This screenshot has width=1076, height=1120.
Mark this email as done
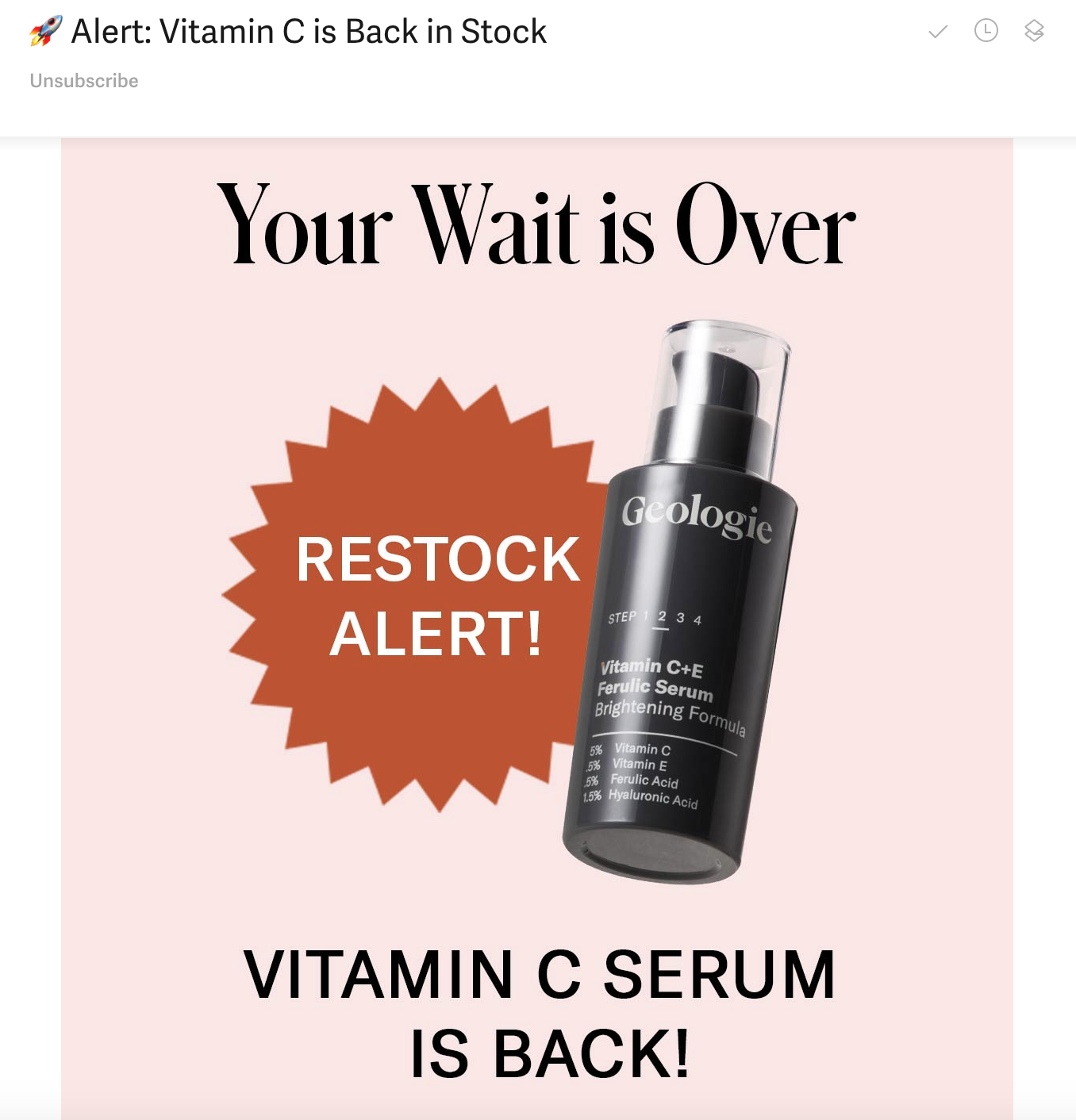938,32
